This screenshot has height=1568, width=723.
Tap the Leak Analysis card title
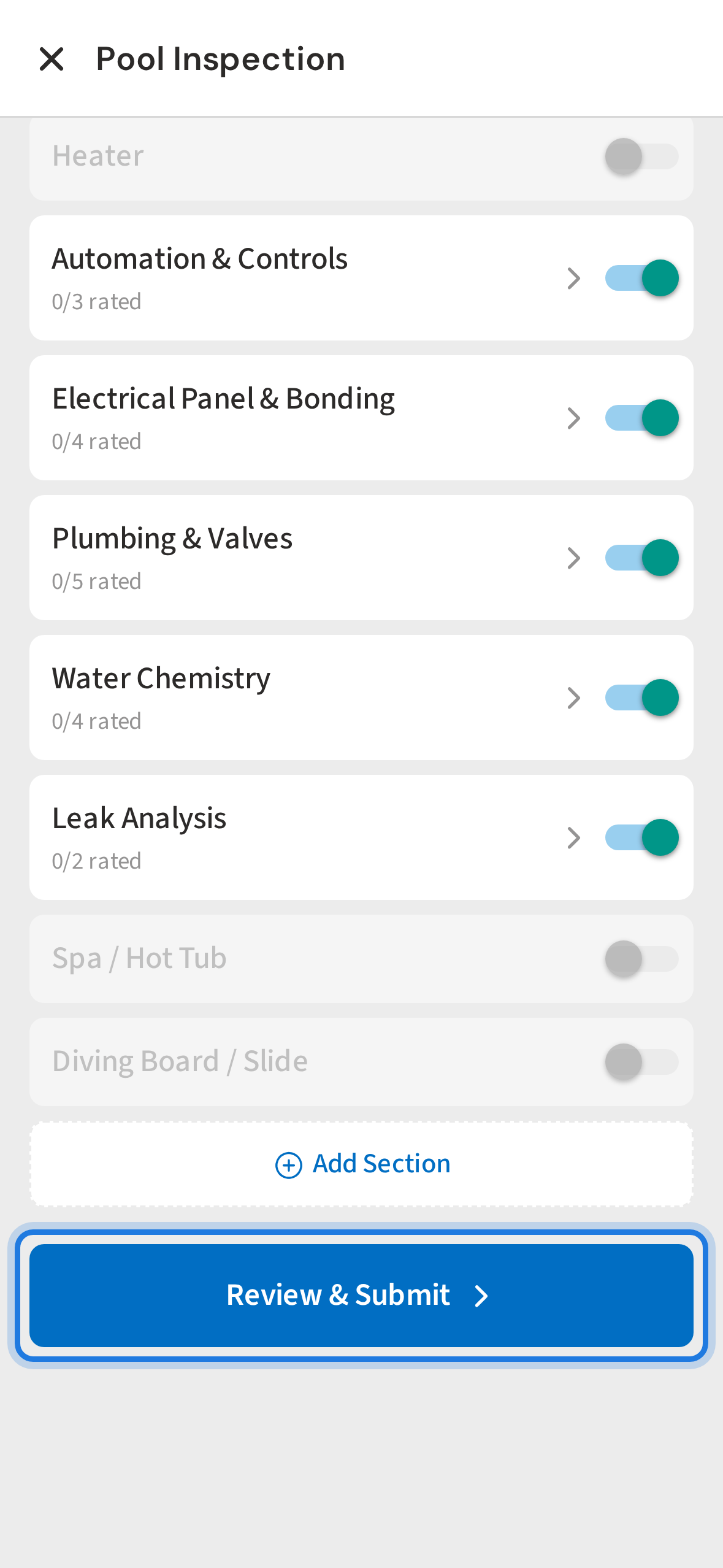click(x=139, y=817)
